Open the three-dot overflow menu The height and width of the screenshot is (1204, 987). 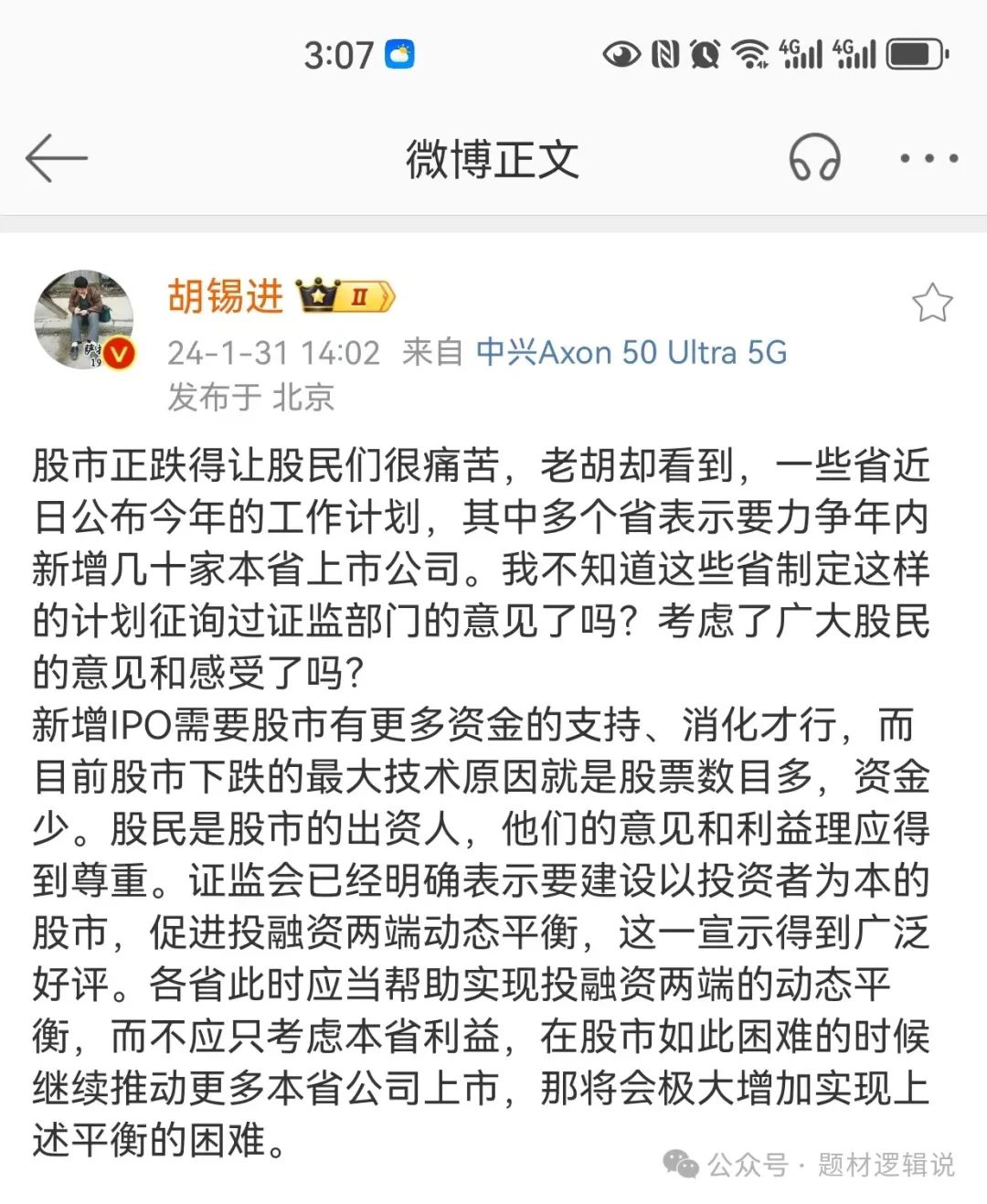pos(929,158)
